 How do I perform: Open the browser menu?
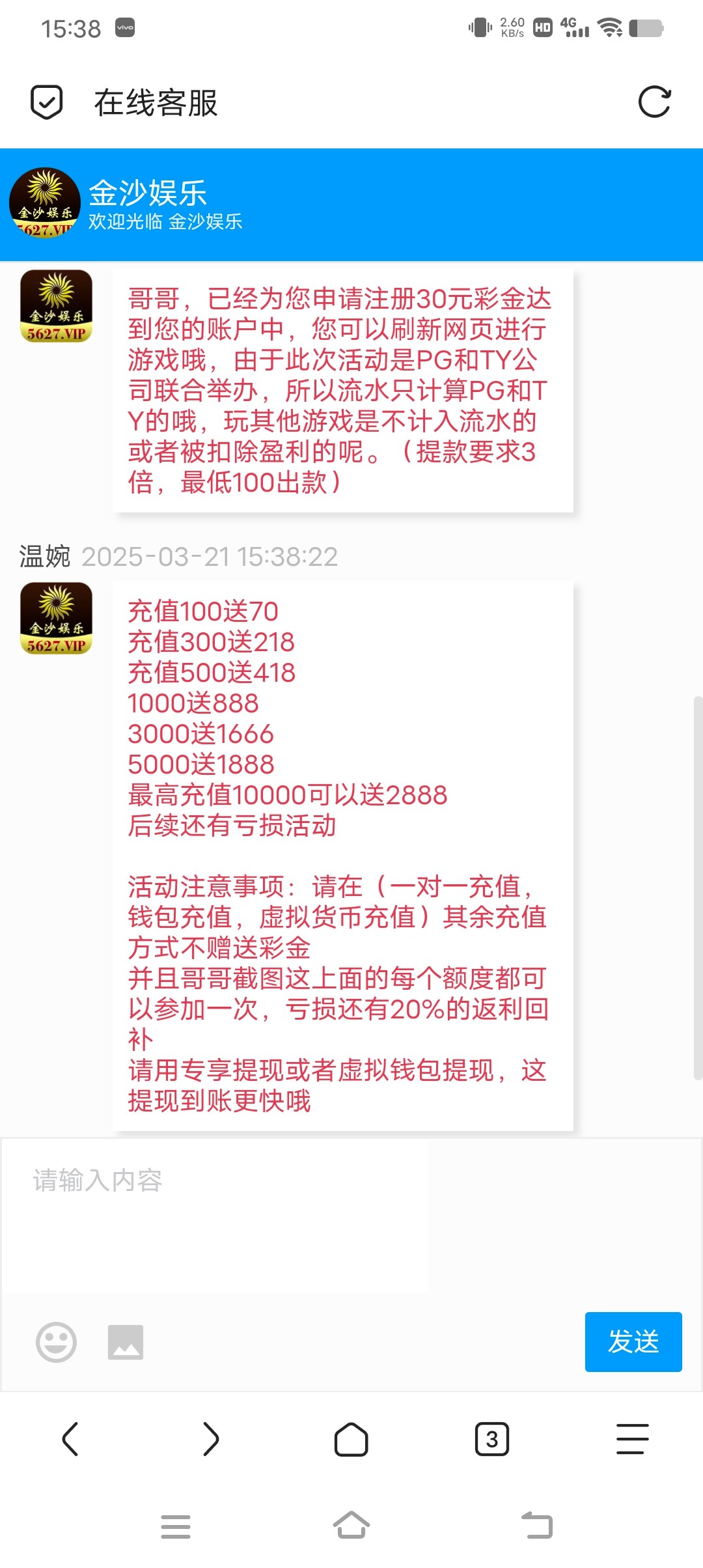click(x=633, y=1439)
